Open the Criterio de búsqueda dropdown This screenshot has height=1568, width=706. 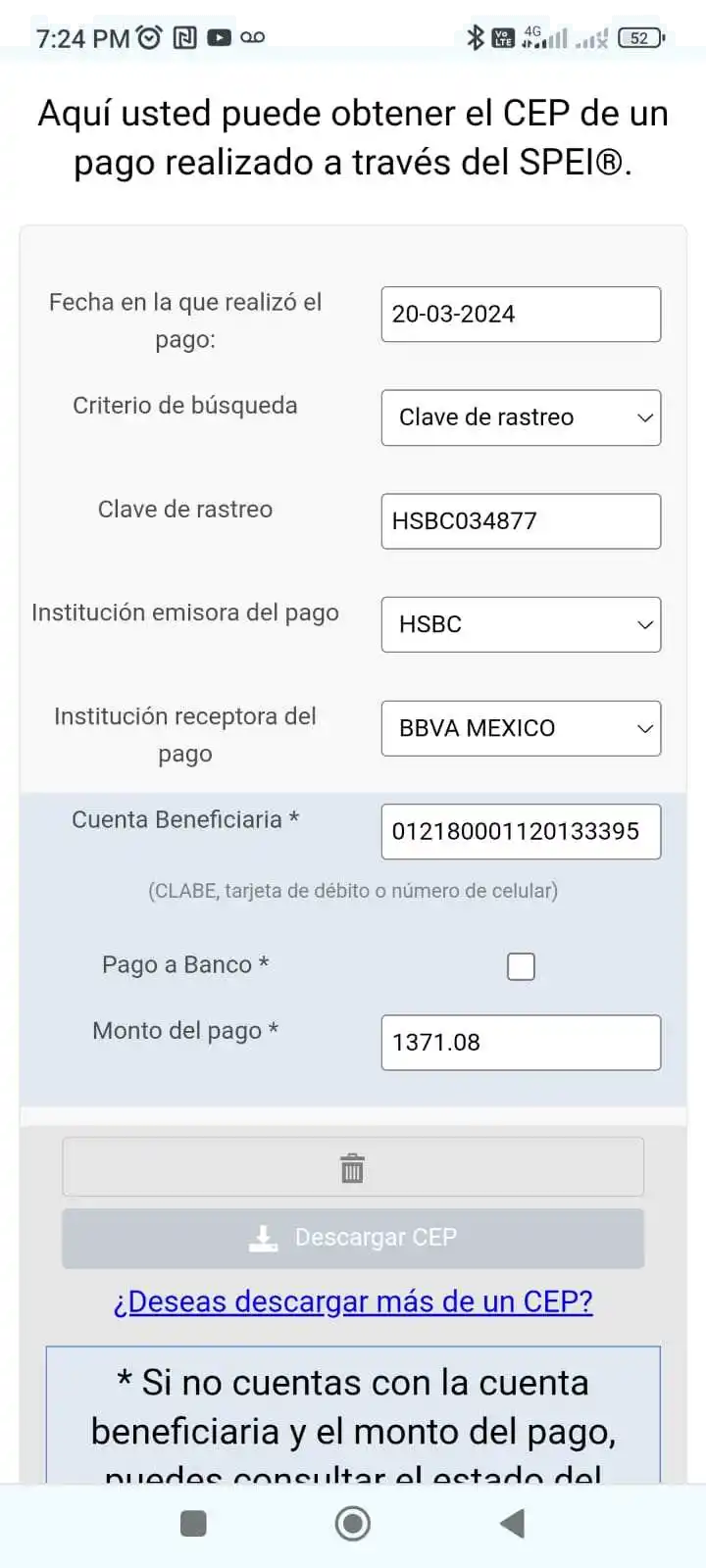coord(521,417)
